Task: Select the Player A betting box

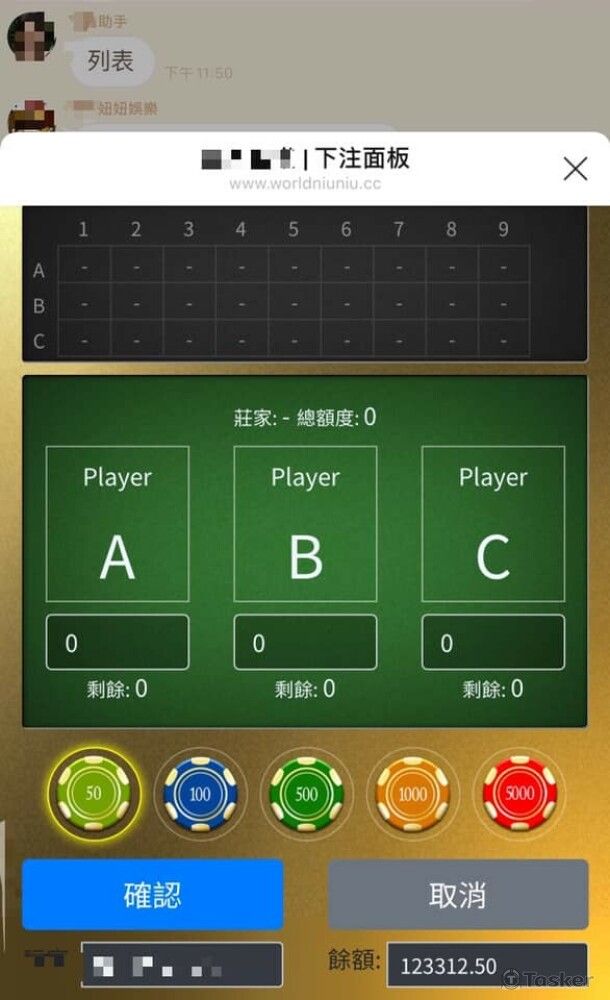Action: [x=117, y=523]
